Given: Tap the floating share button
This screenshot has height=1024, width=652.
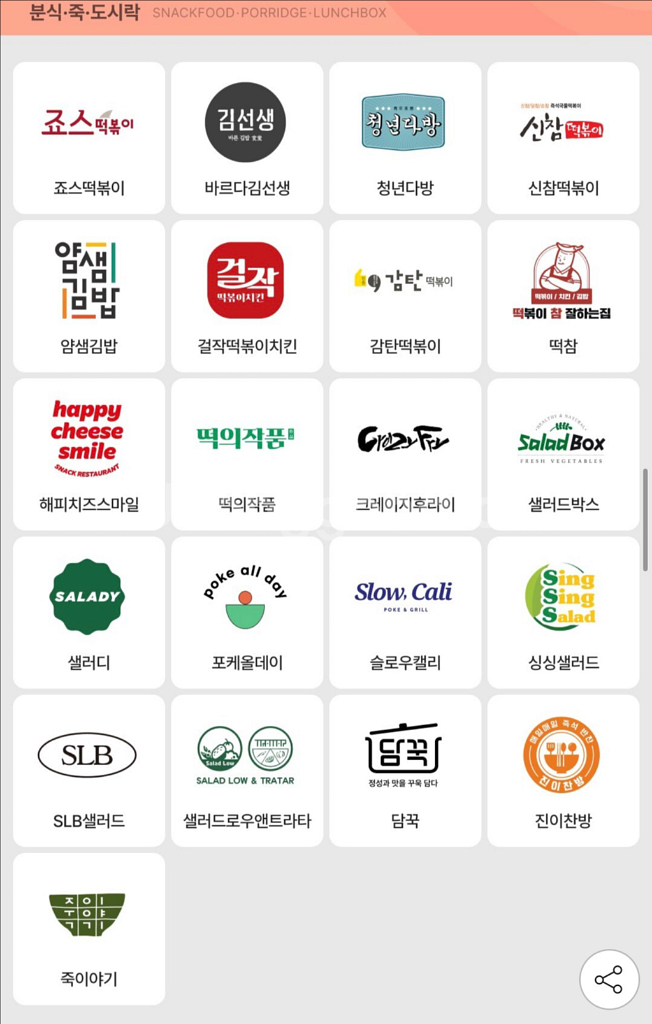Looking at the screenshot, I should [x=609, y=979].
